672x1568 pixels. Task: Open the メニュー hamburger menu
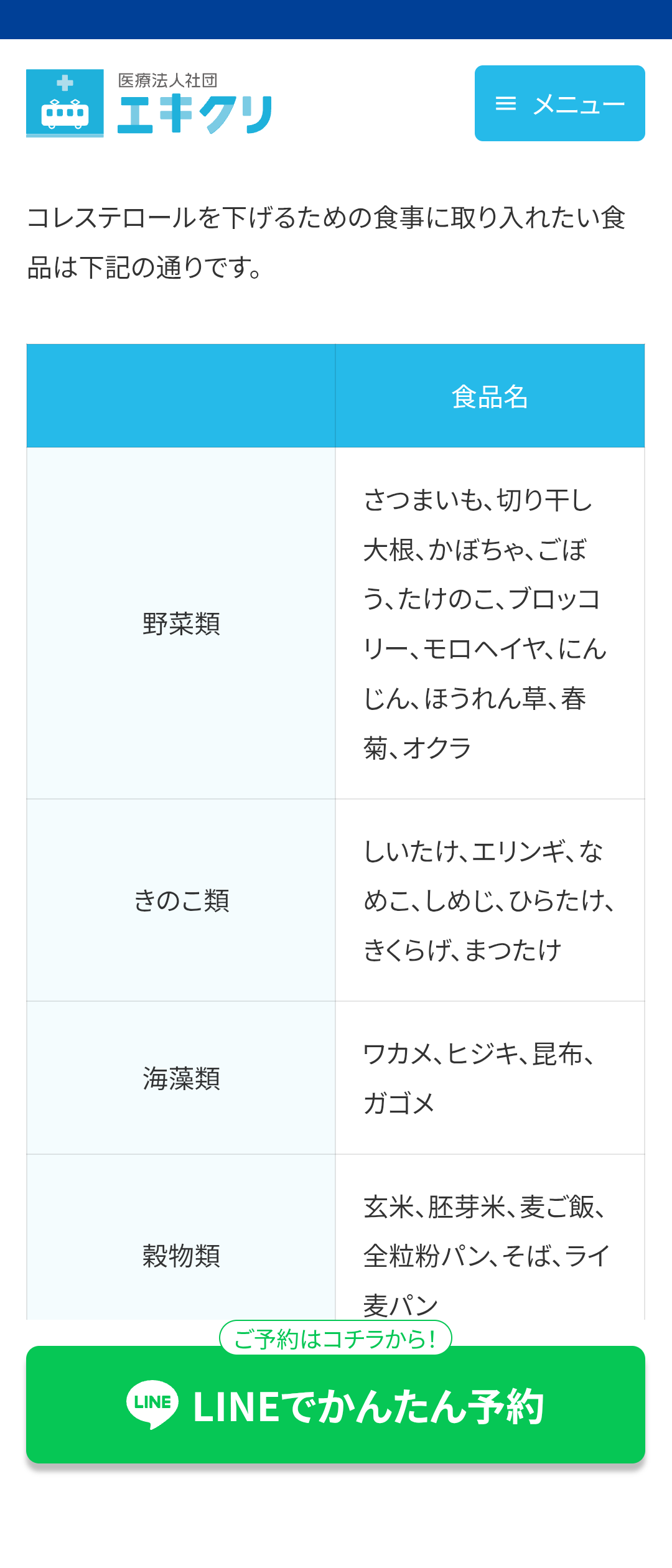pos(559,103)
